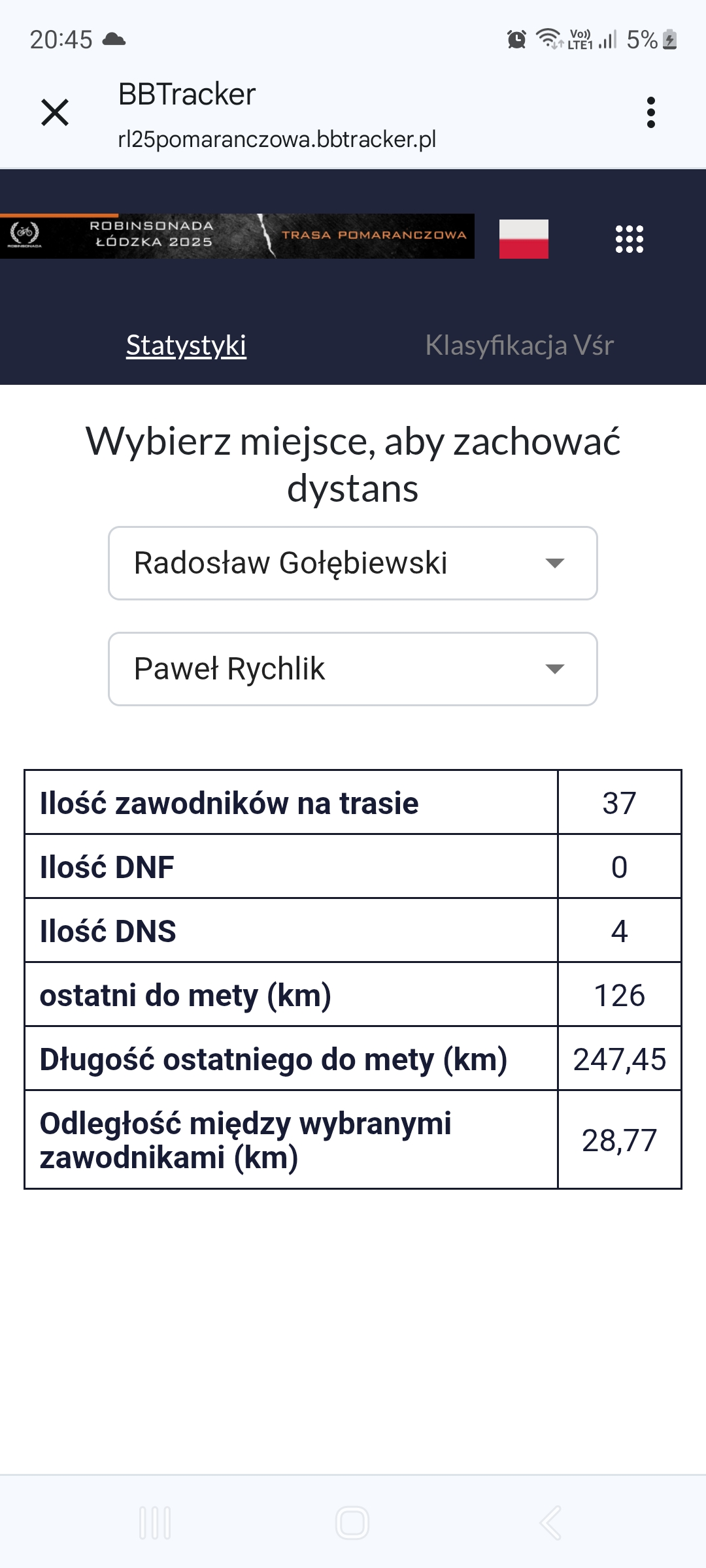Open the browser overflow menu
The image size is (706, 1568).
[650, 112]
